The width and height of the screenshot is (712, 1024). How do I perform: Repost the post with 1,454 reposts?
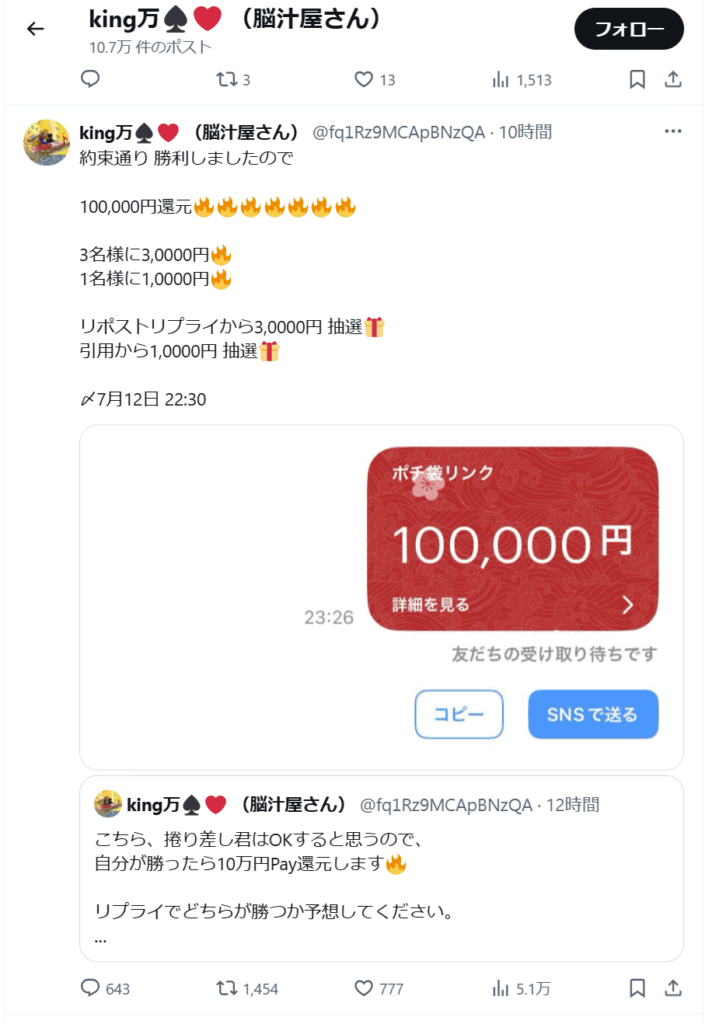point(227,988)
